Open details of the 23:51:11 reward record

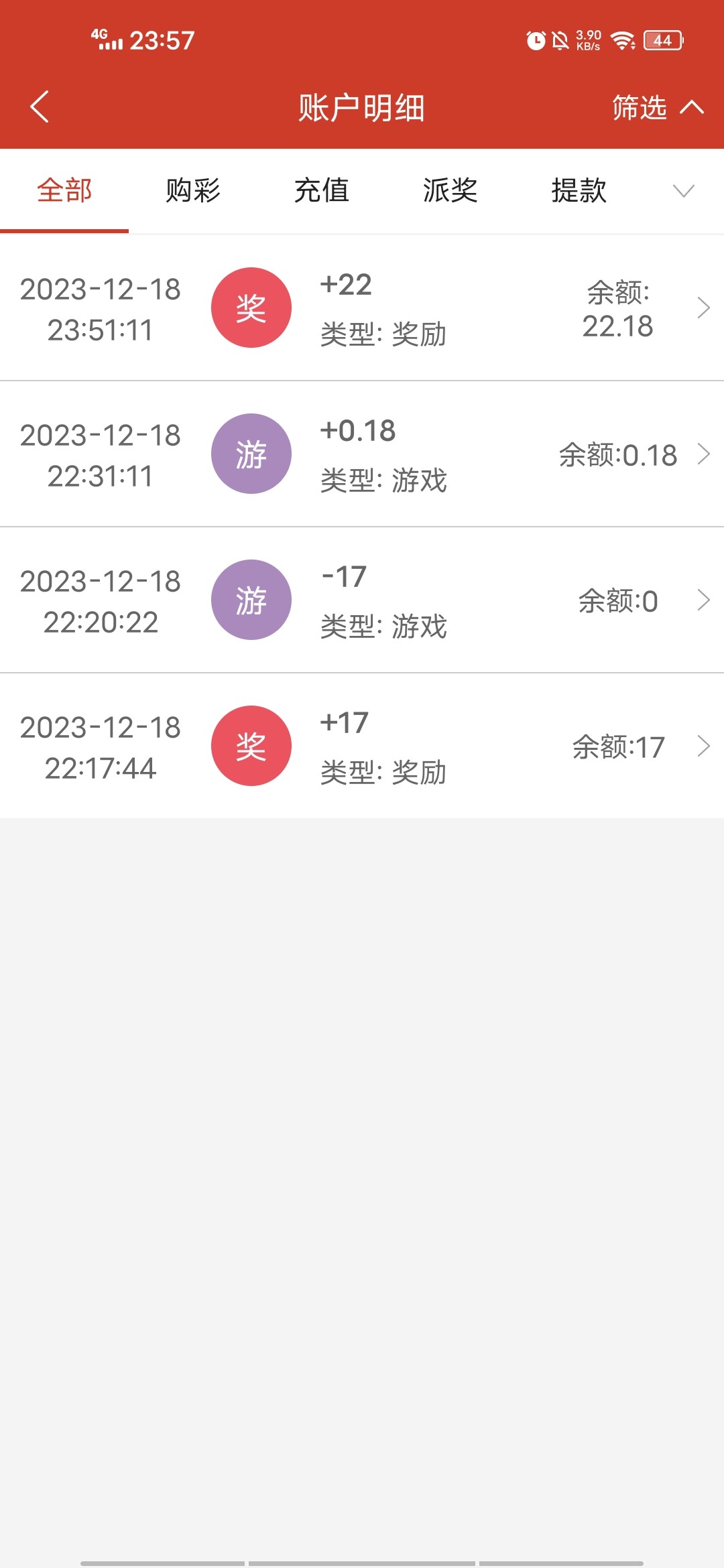click(x=704, y=308)
